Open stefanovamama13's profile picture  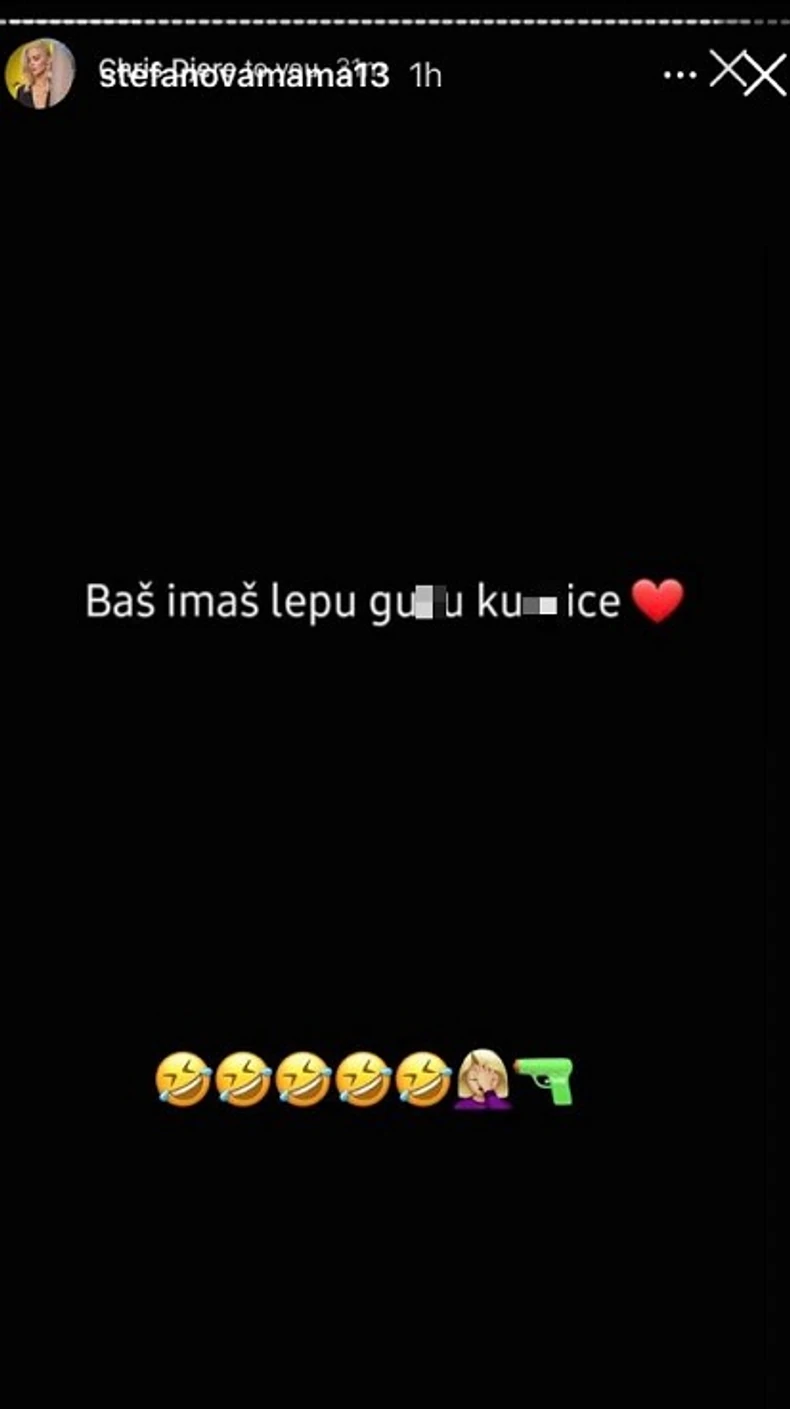pyautogui.click(x=40, y=74)
